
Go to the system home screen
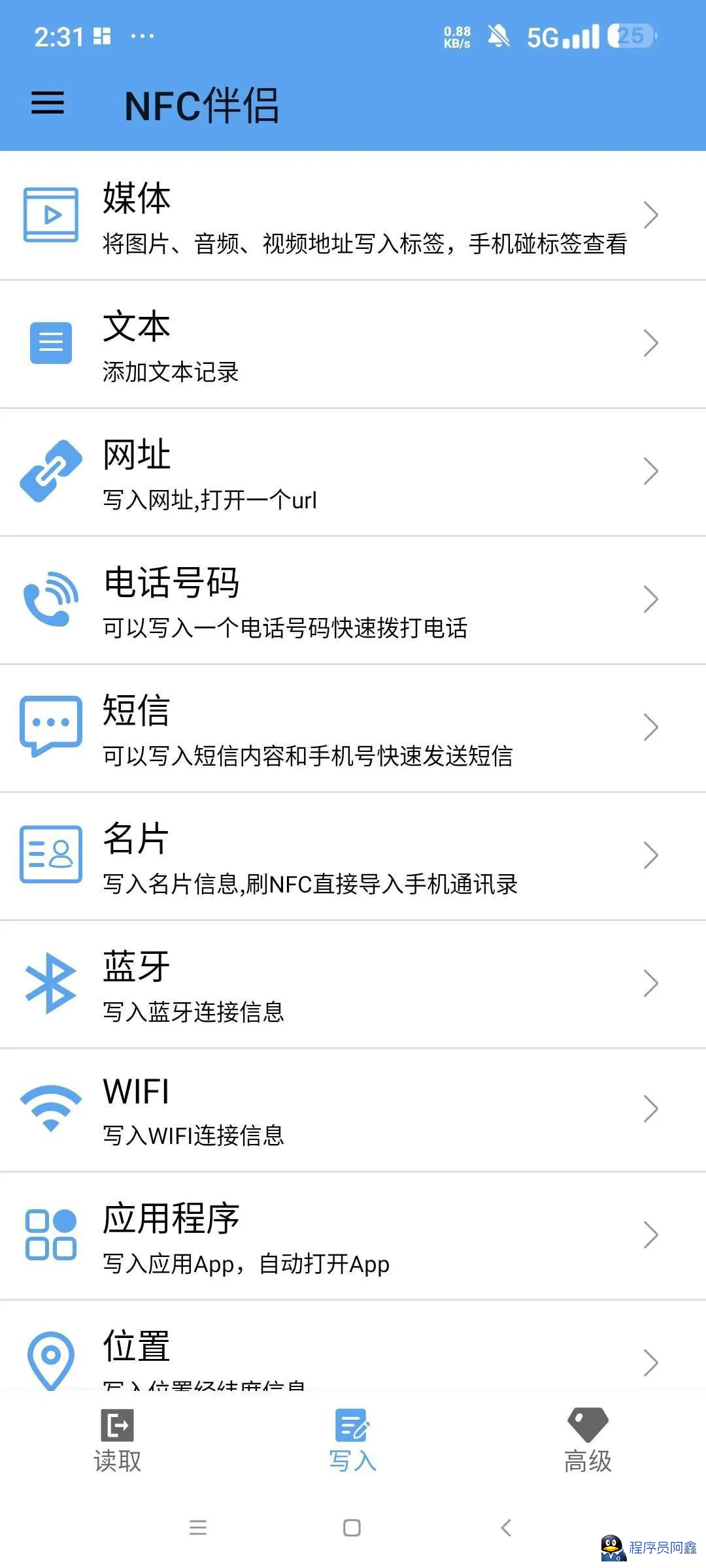(352, 1527)
